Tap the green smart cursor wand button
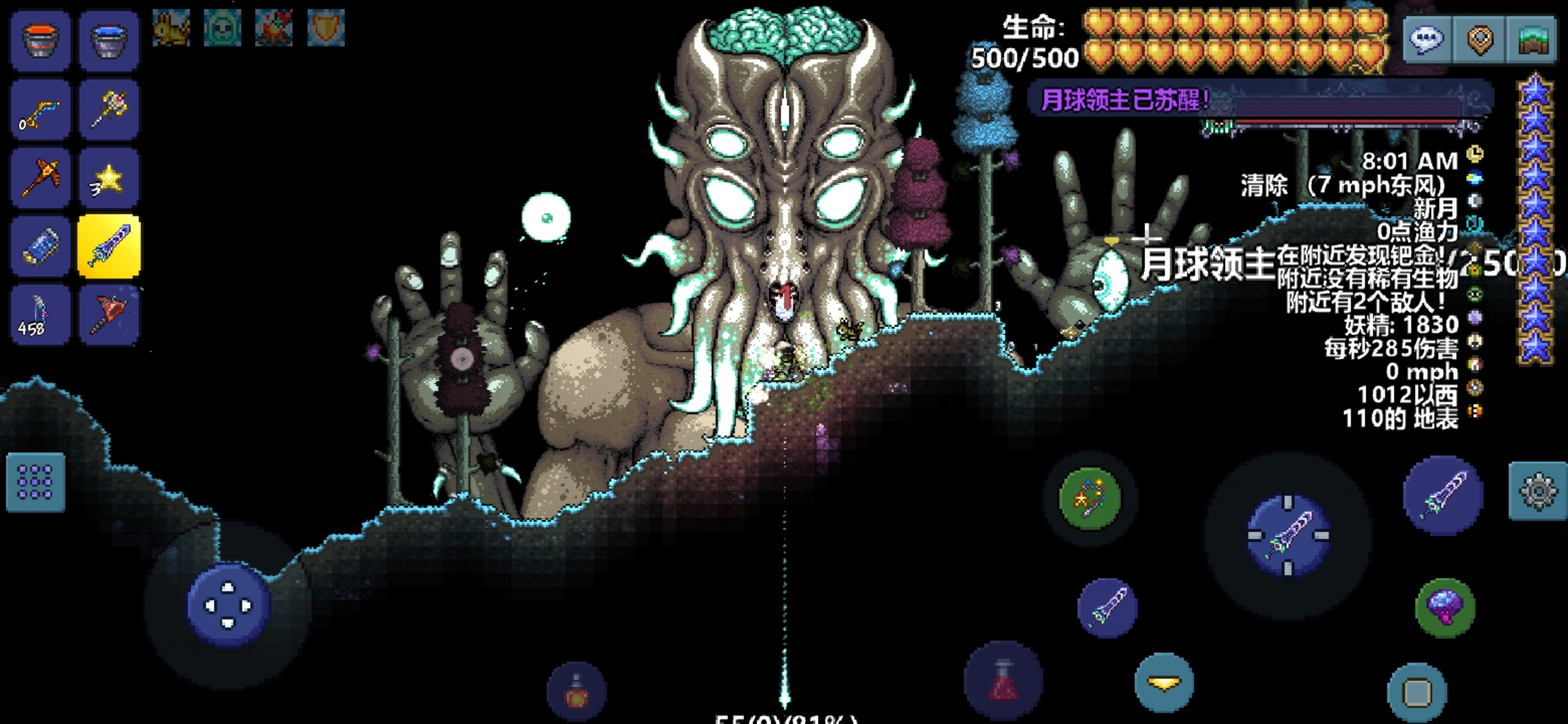 (1090, 499)
